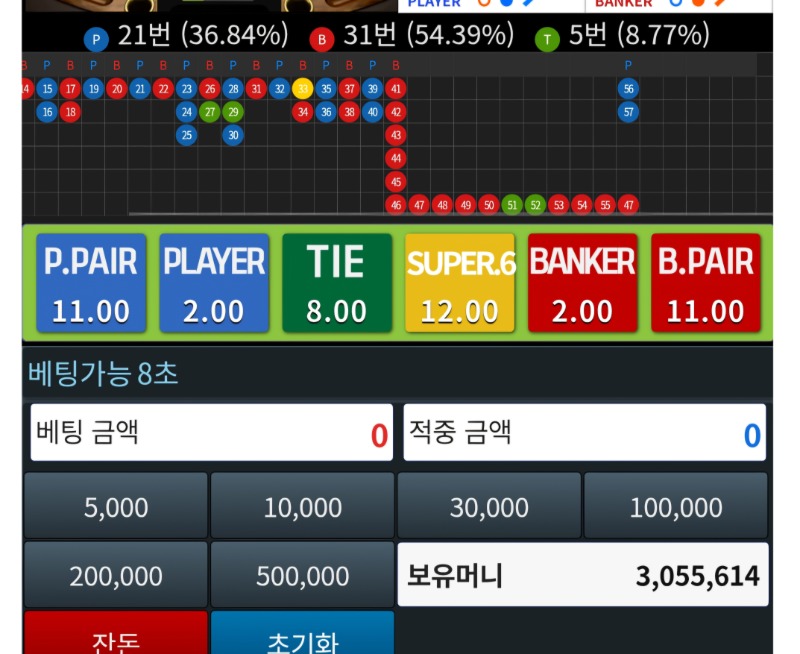Add 200,000 to the bet amount

116,576
